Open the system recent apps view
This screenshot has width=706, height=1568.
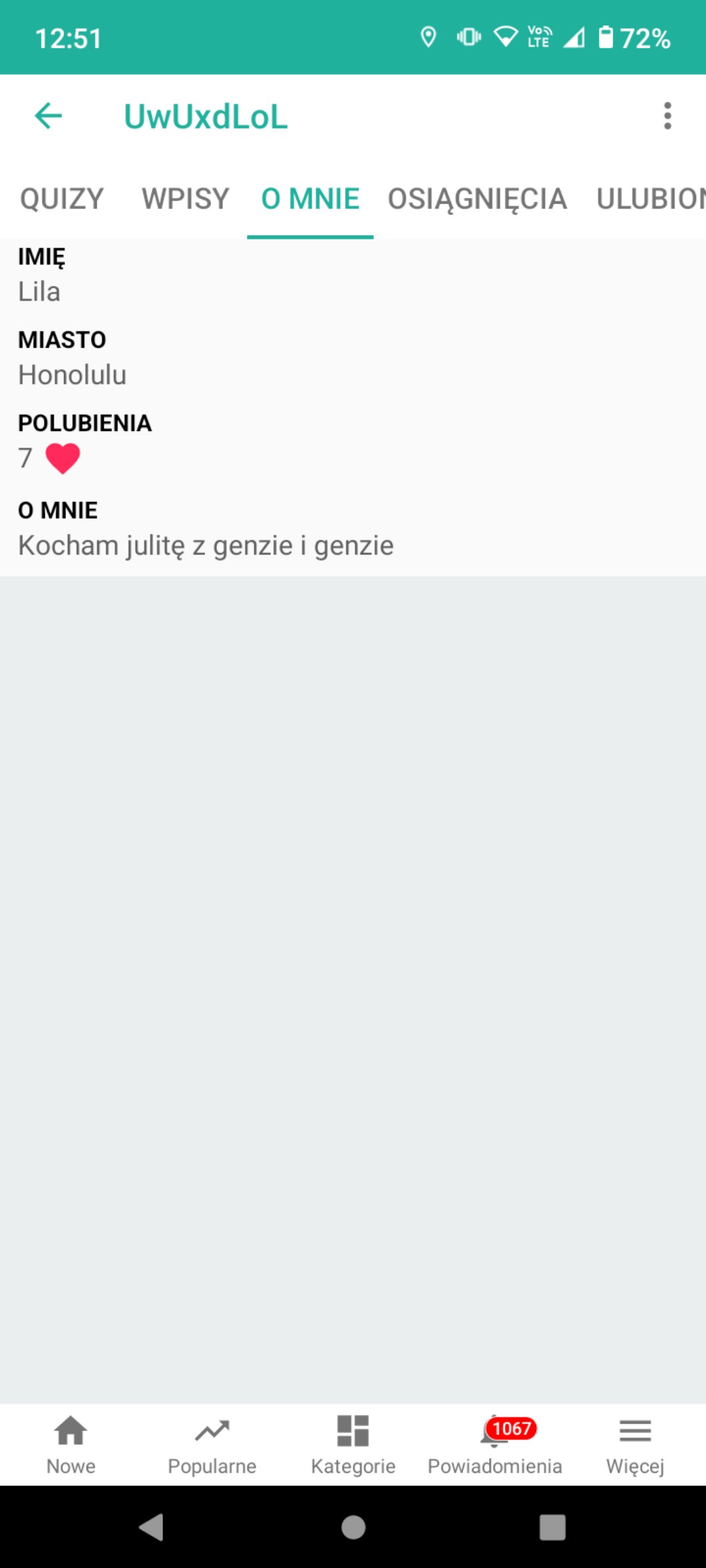(552, 1527)
